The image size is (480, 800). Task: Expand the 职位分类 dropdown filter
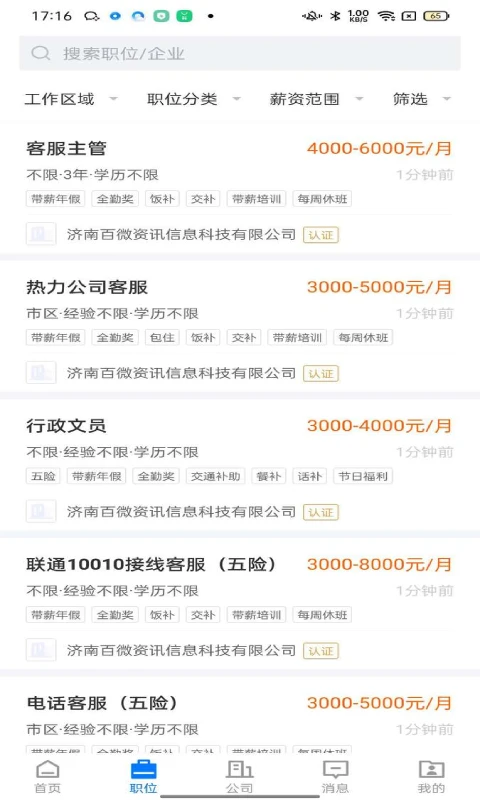pyautogui.click(x=194, y=99)
